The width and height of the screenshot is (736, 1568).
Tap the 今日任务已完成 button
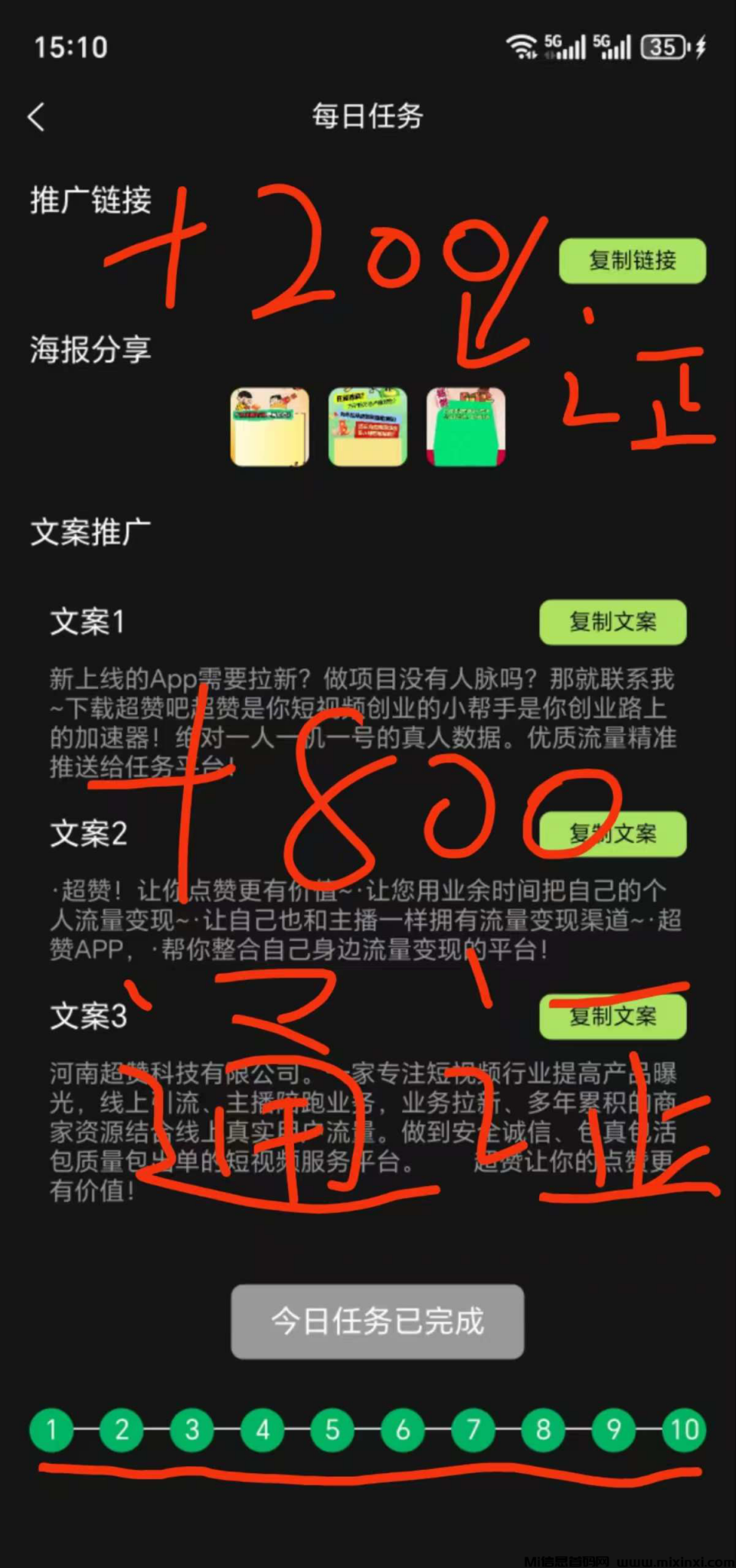[378, 1321]
